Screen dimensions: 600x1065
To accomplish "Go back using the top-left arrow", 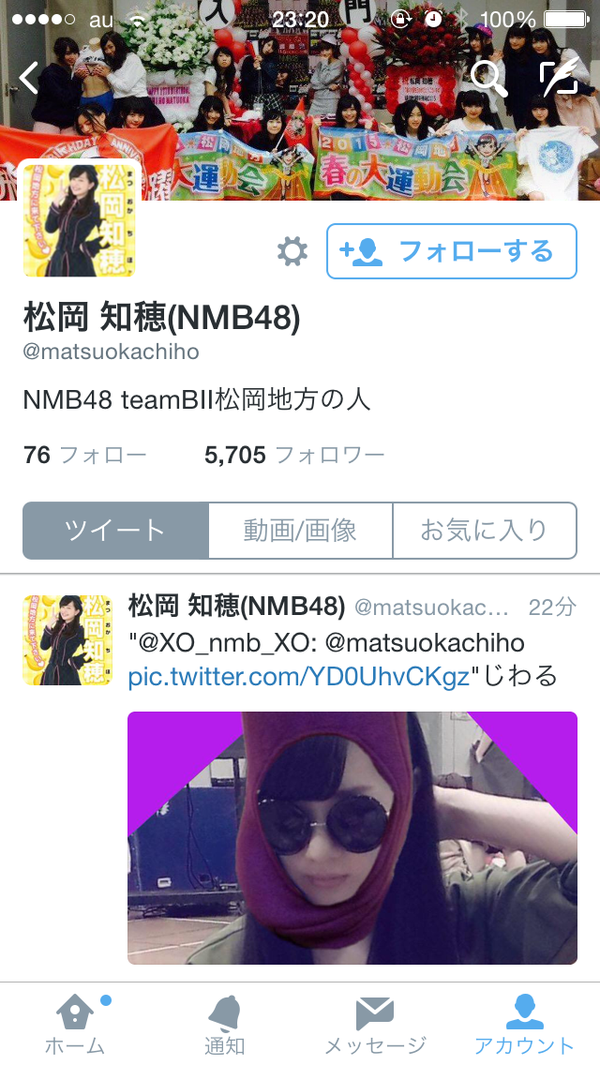I will click(29, 77).
